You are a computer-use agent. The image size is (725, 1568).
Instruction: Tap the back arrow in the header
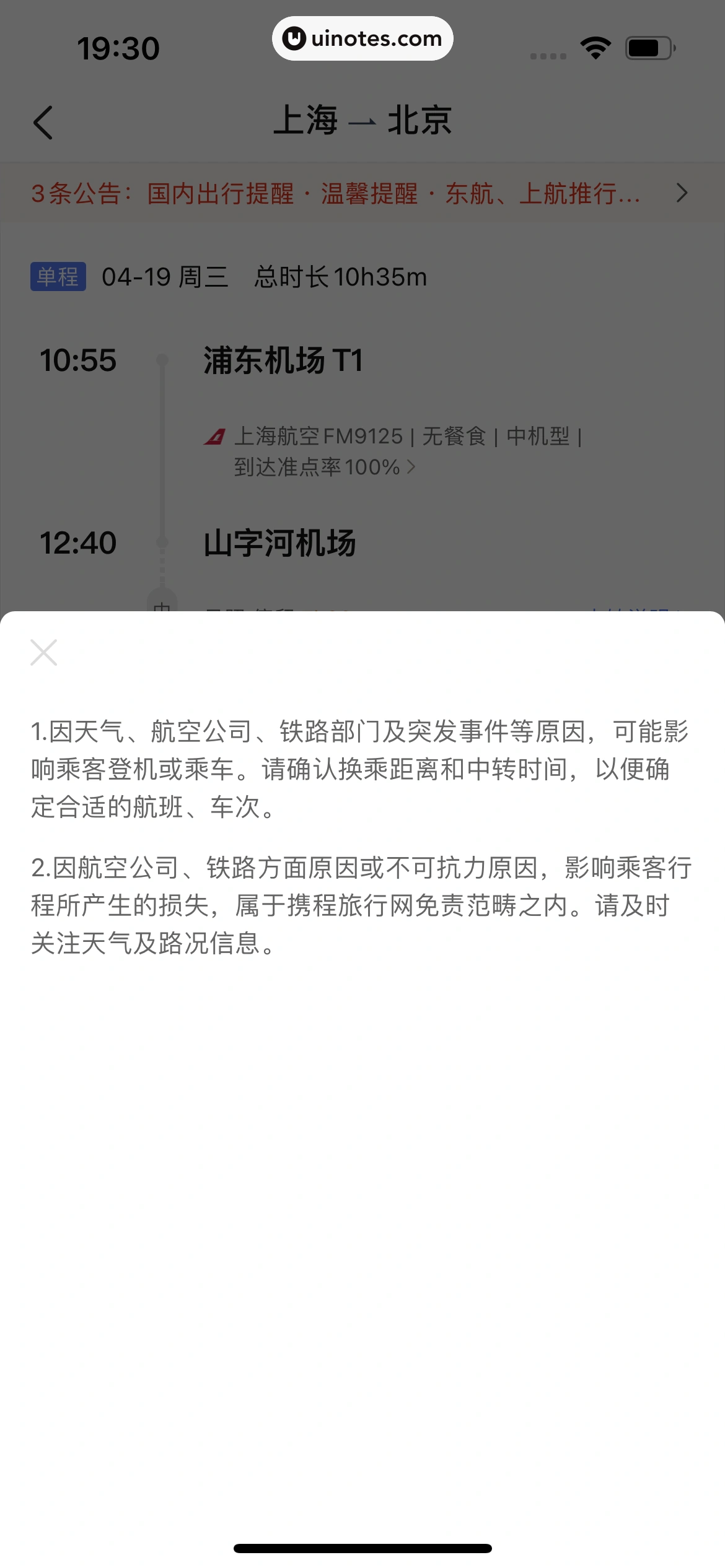[x=43, y=123]
